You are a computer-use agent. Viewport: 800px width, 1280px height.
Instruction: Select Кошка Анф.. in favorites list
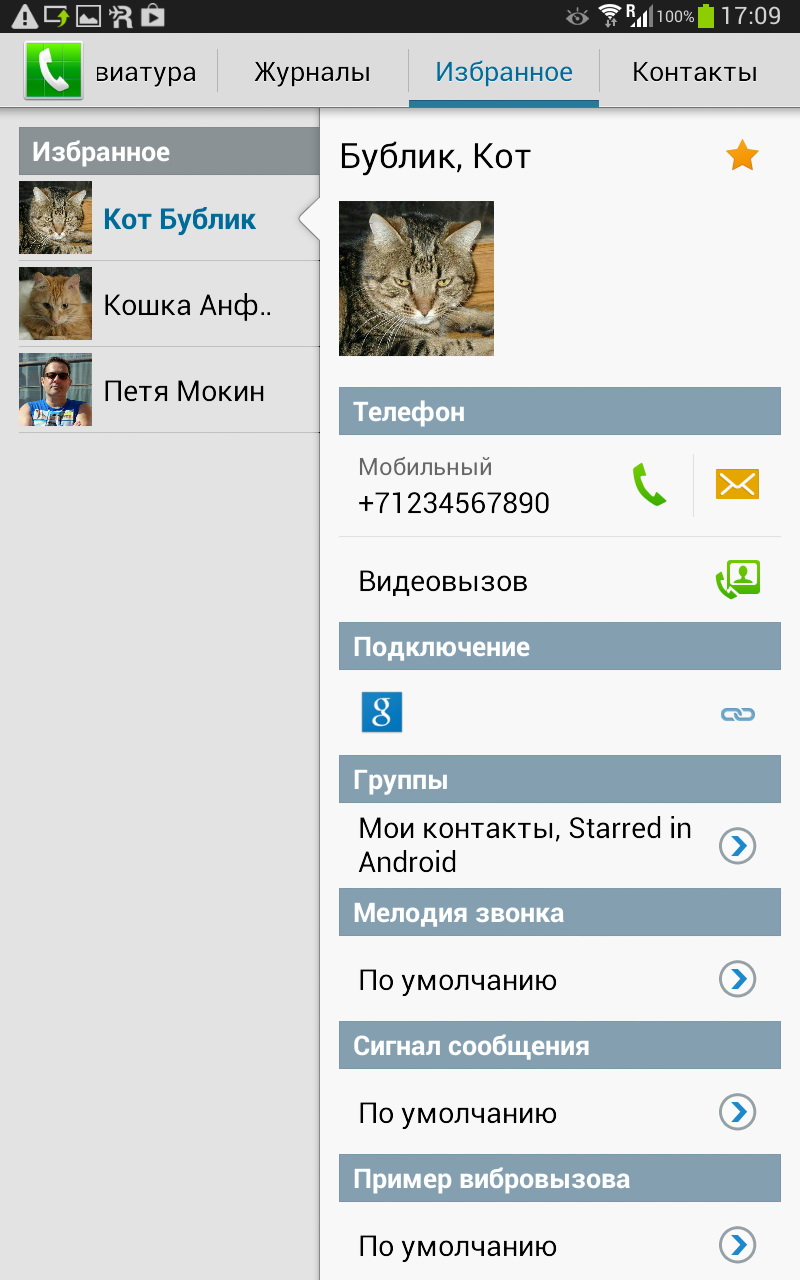168,305
